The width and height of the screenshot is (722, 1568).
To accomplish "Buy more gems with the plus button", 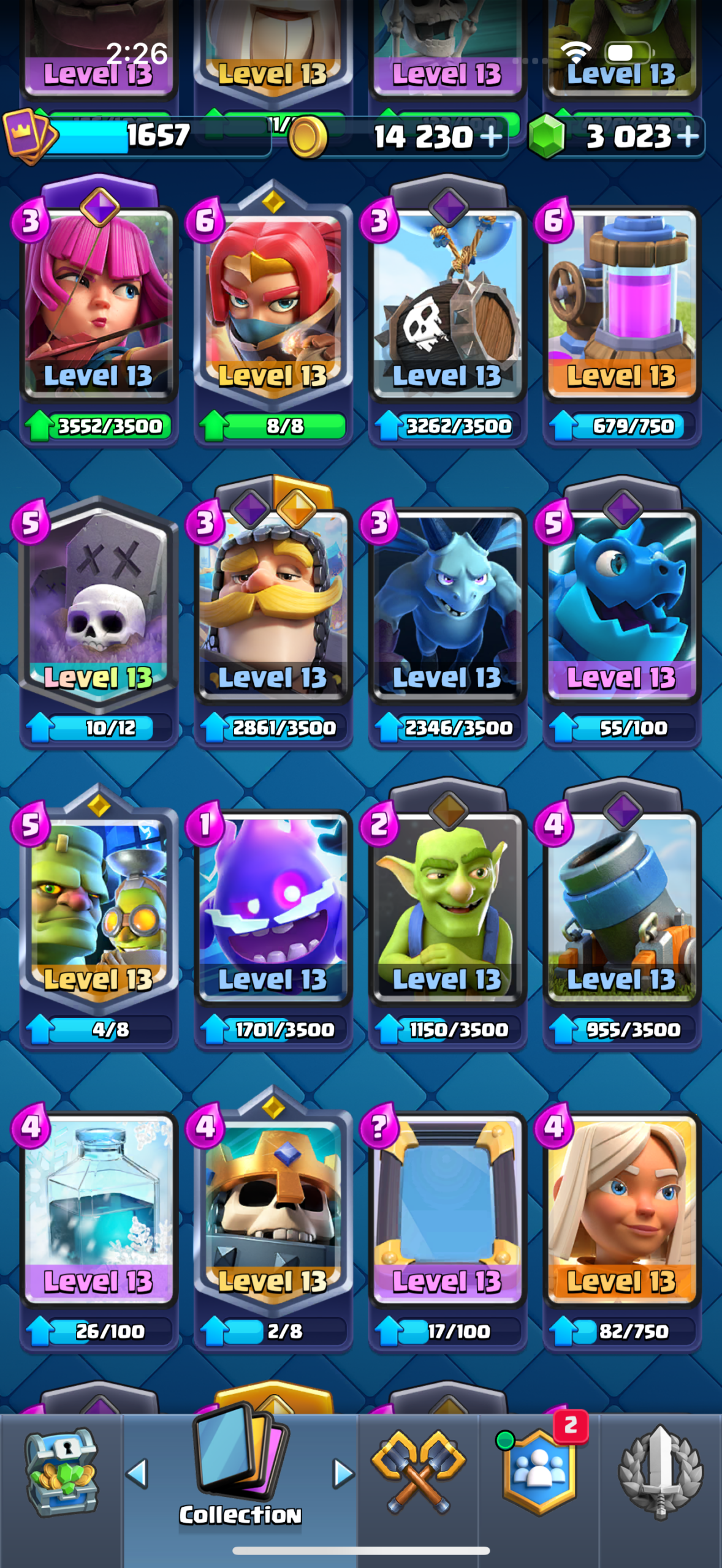I will 688,136.
